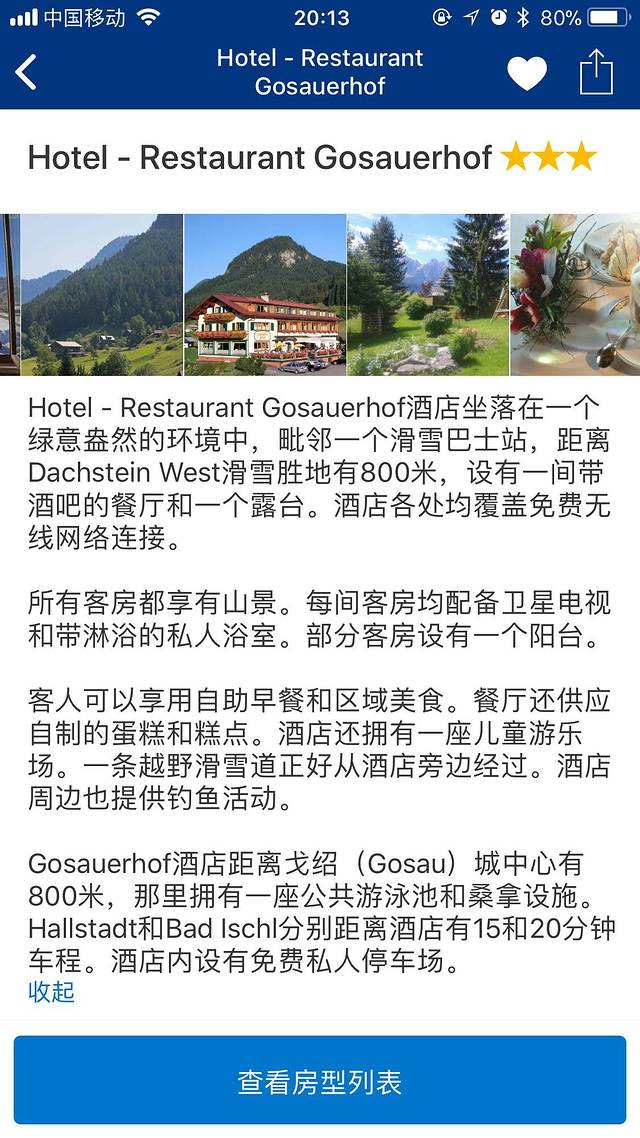This screenshot has width=640, height=1138.
Task: Collapse description via 收起 link
Action: [x=51, y=992]
